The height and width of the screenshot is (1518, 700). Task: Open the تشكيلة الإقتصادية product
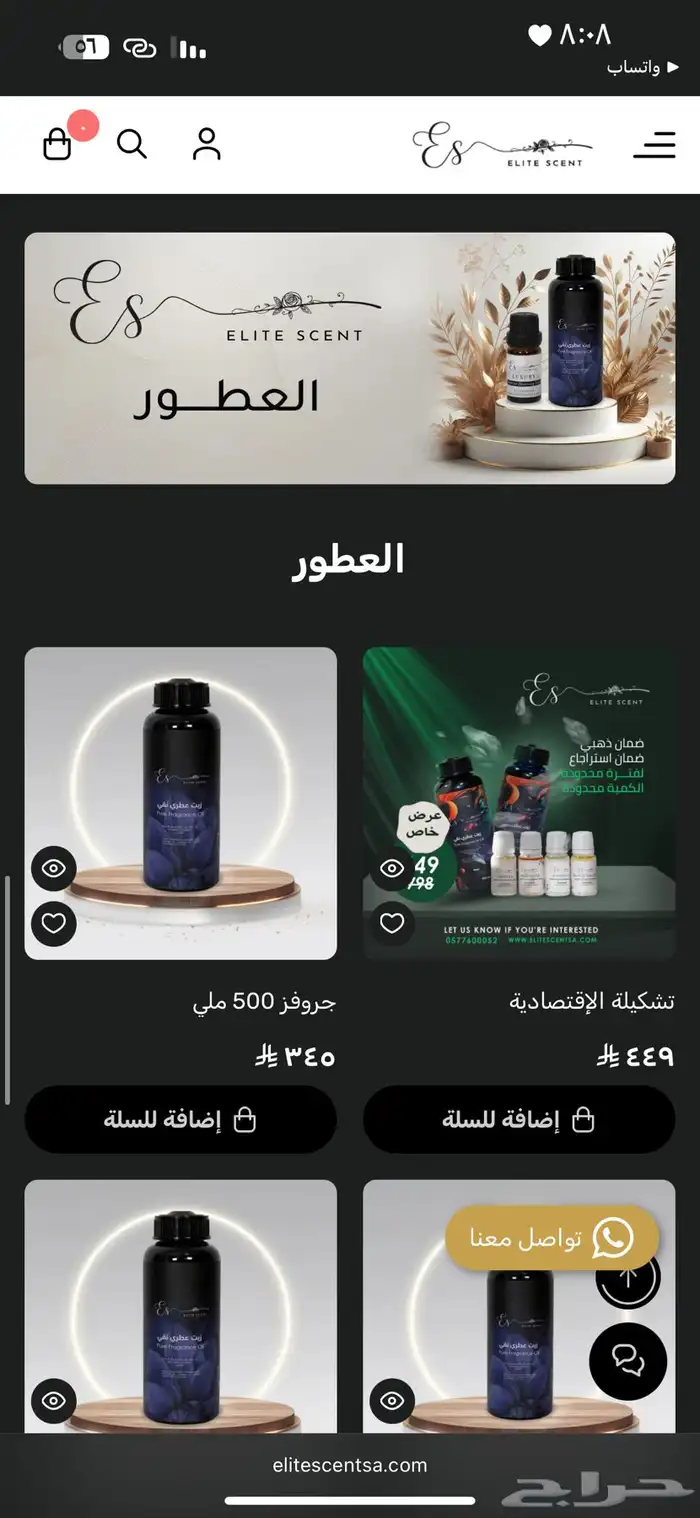tap(519, 803)
